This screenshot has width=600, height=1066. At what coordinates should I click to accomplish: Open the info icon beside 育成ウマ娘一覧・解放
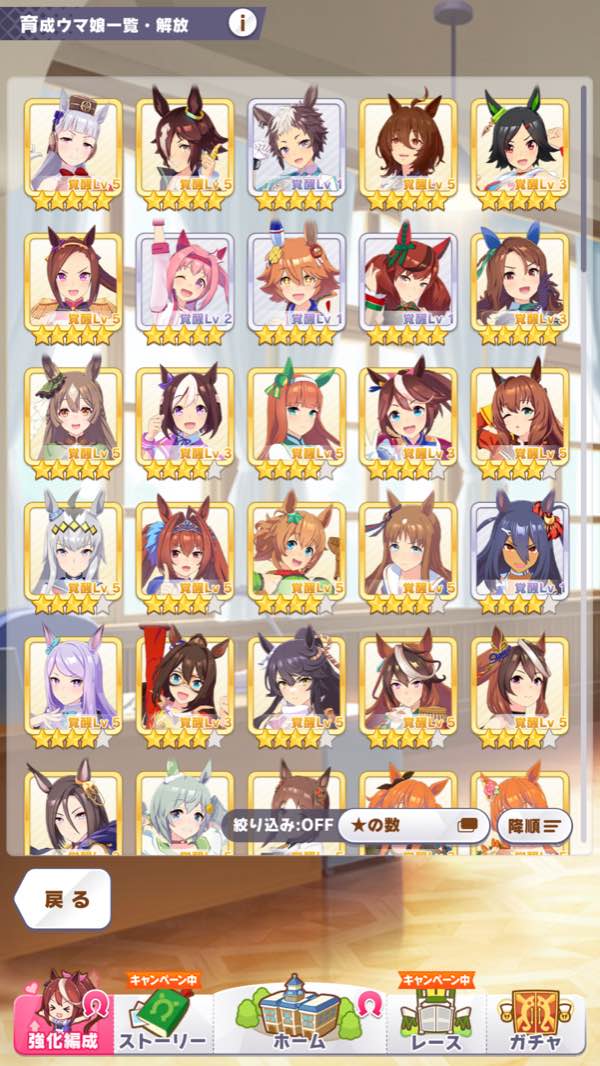241,22
